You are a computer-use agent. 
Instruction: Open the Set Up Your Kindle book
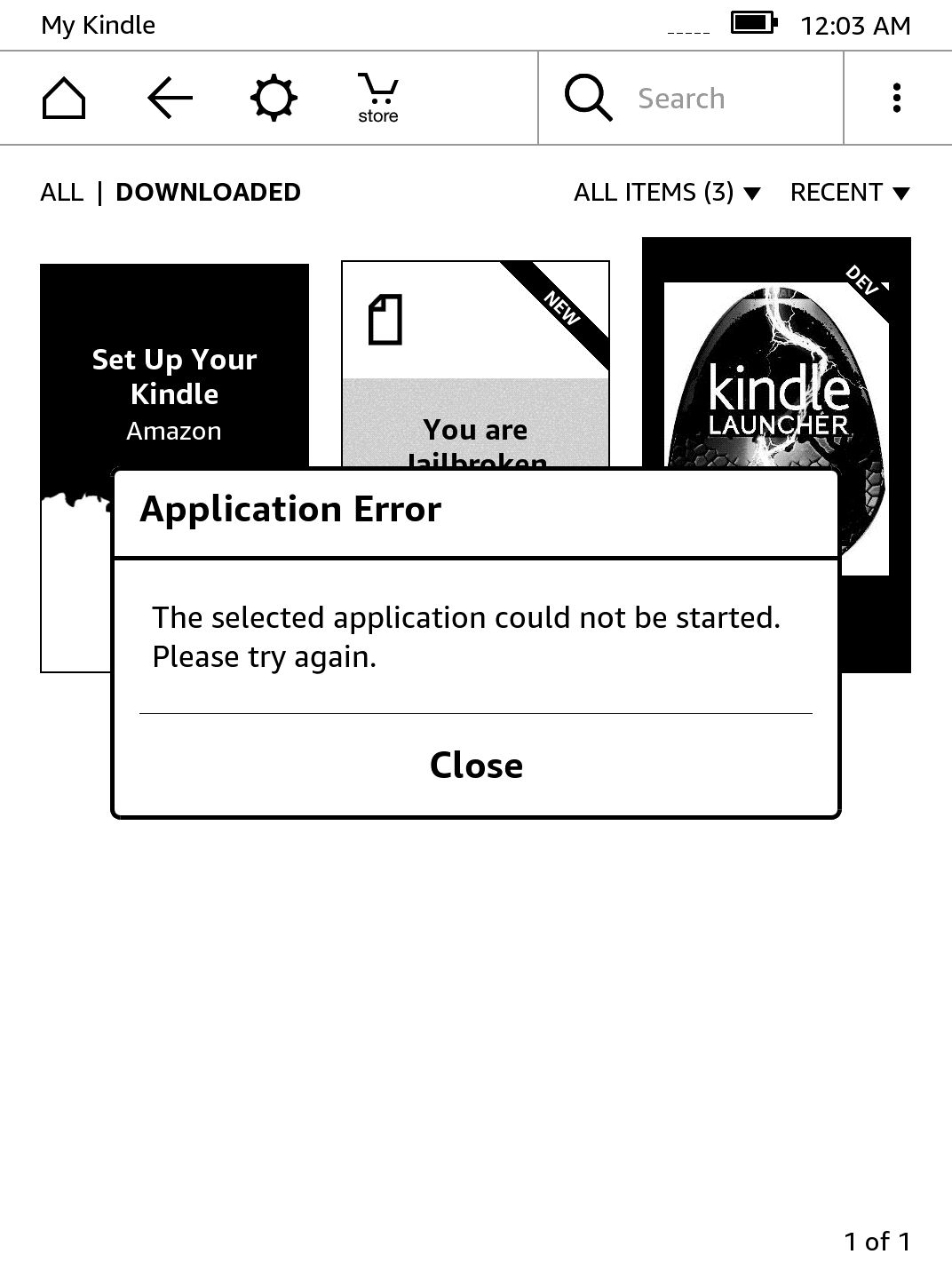174,373
